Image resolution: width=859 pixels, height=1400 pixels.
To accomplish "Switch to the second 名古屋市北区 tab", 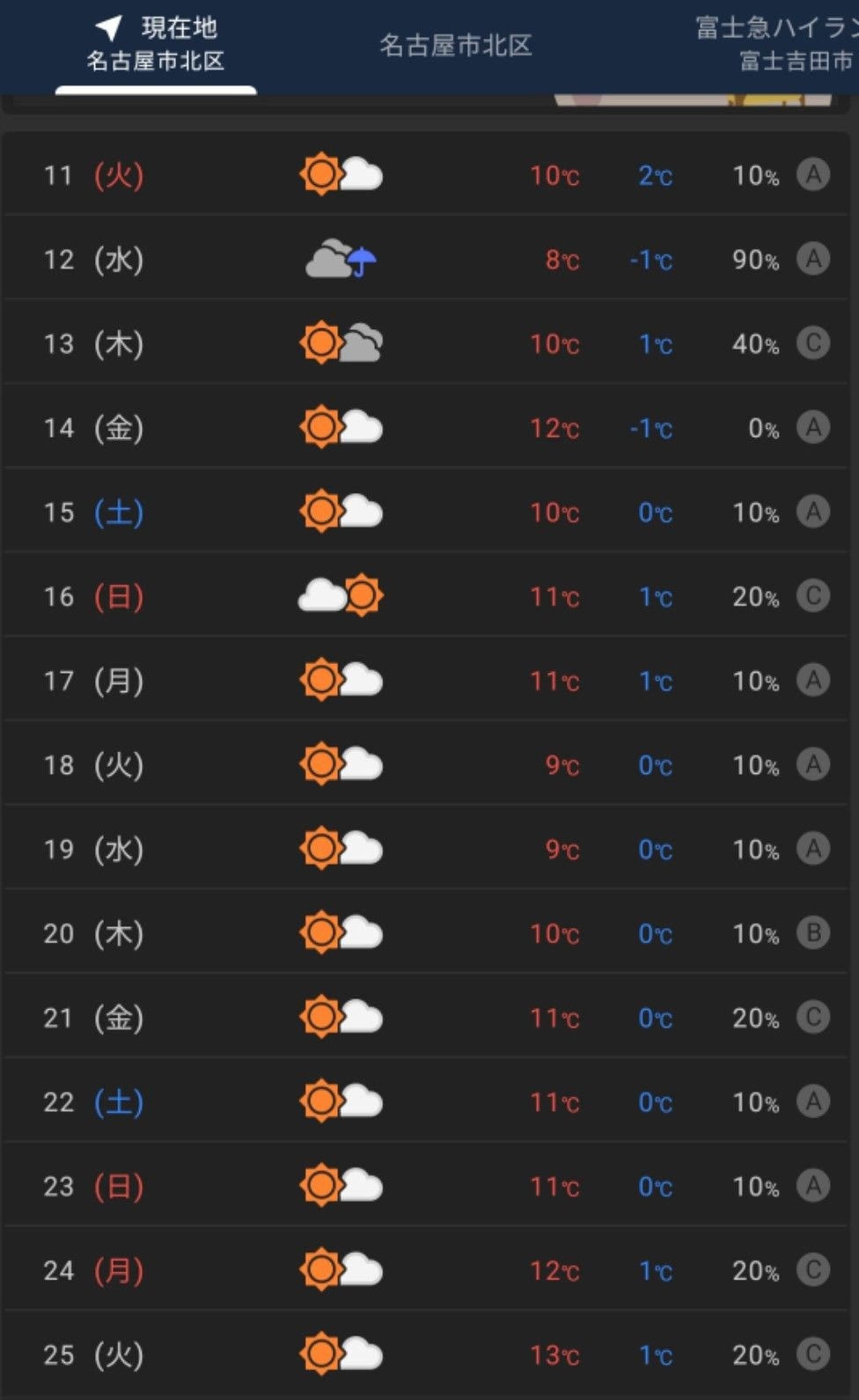I will click(456, 46).
